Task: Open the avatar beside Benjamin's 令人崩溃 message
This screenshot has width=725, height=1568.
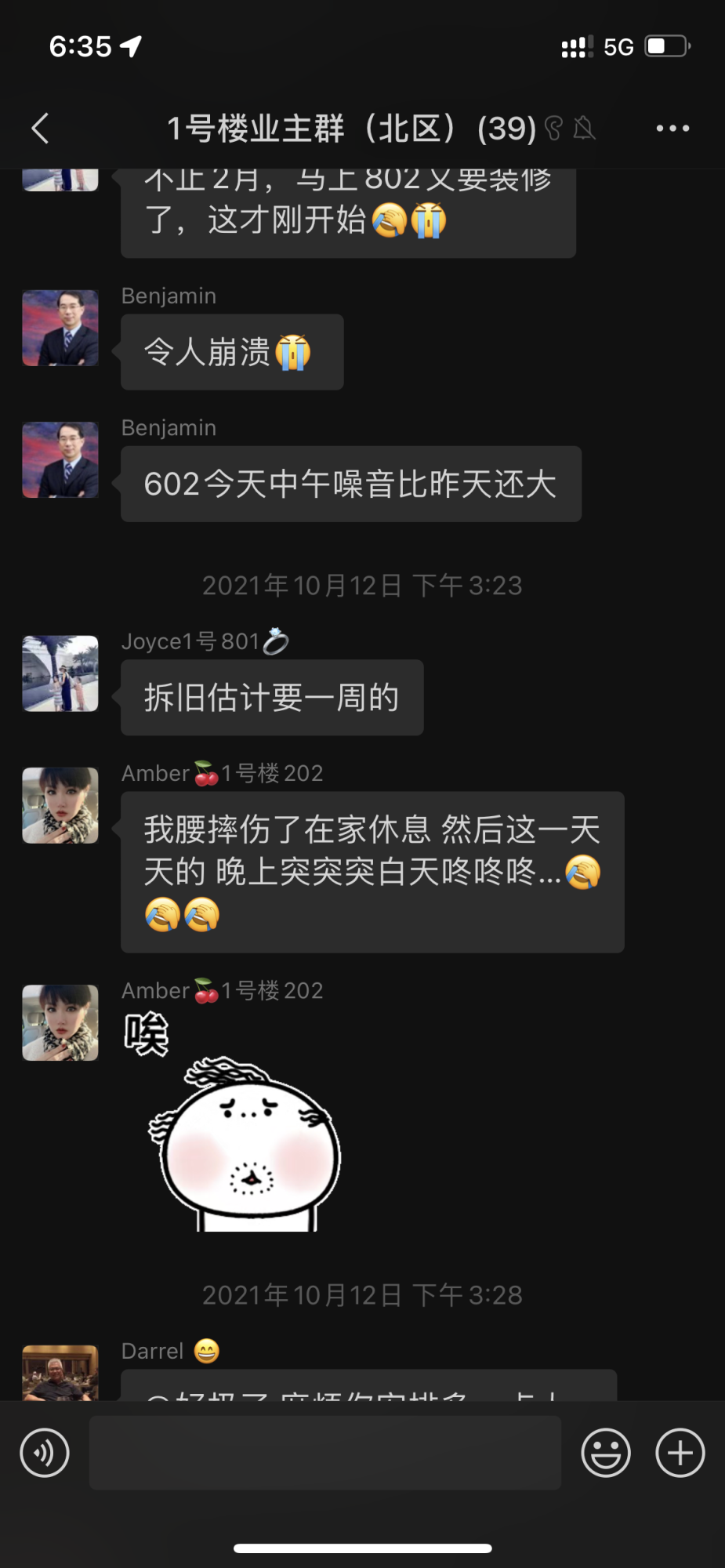Action: click(x=60, y=328)
